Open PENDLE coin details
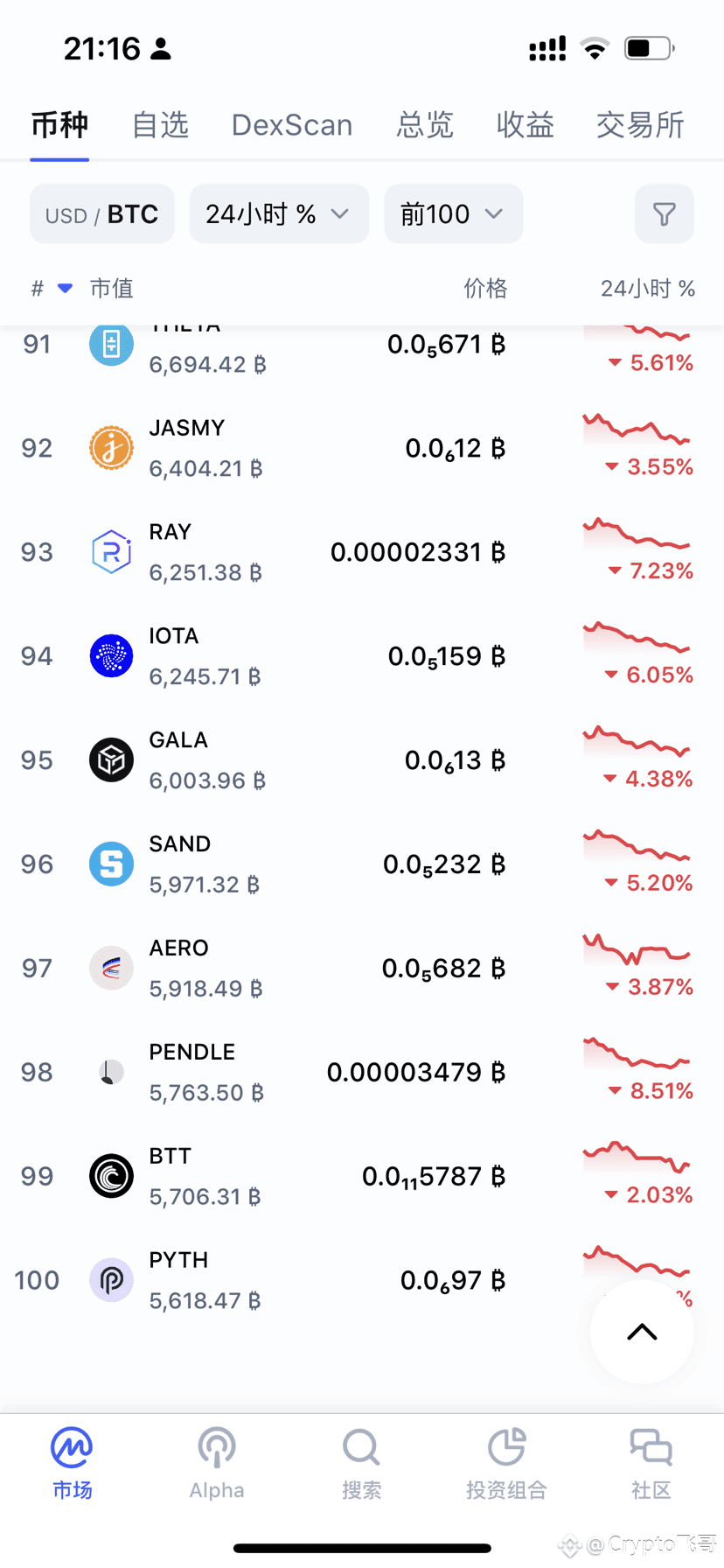Image resolution: width=724 pixels, height=1568 pixels. [262, 1072]
